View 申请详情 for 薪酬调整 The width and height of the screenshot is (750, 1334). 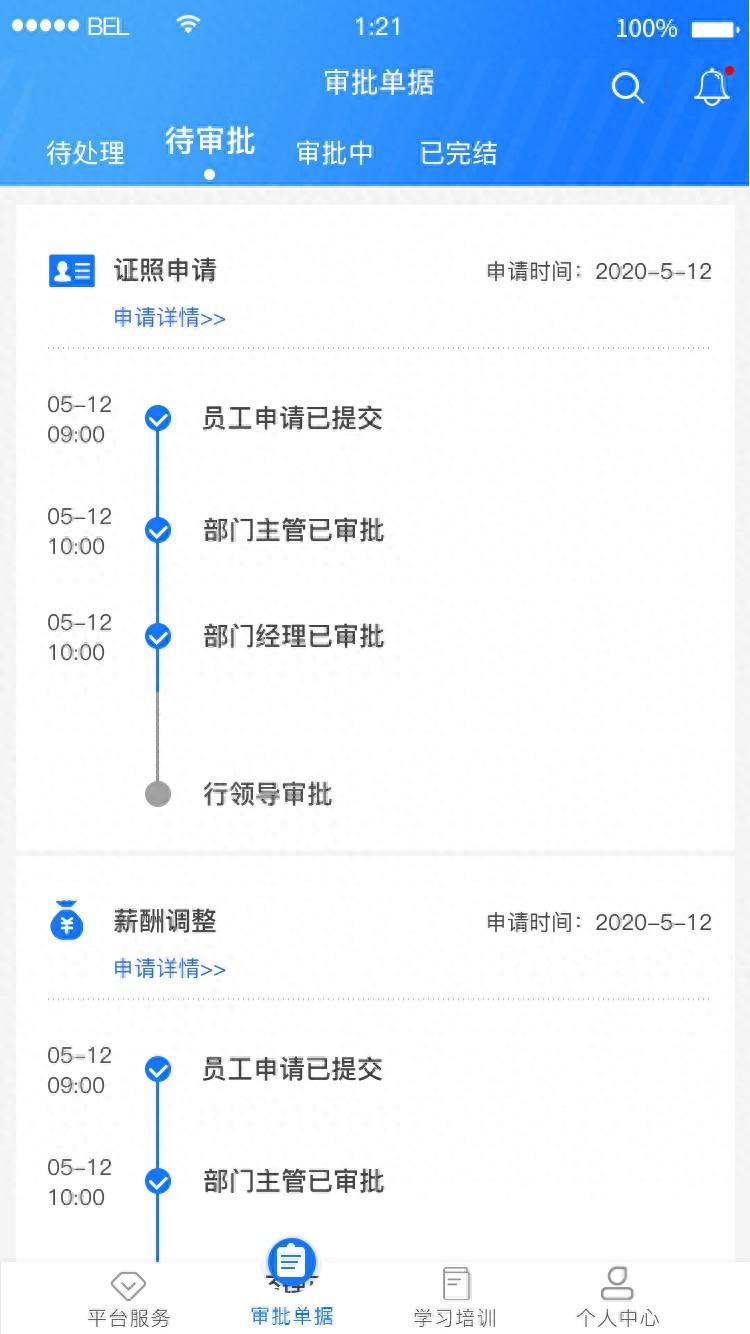[x=170, y=968]
